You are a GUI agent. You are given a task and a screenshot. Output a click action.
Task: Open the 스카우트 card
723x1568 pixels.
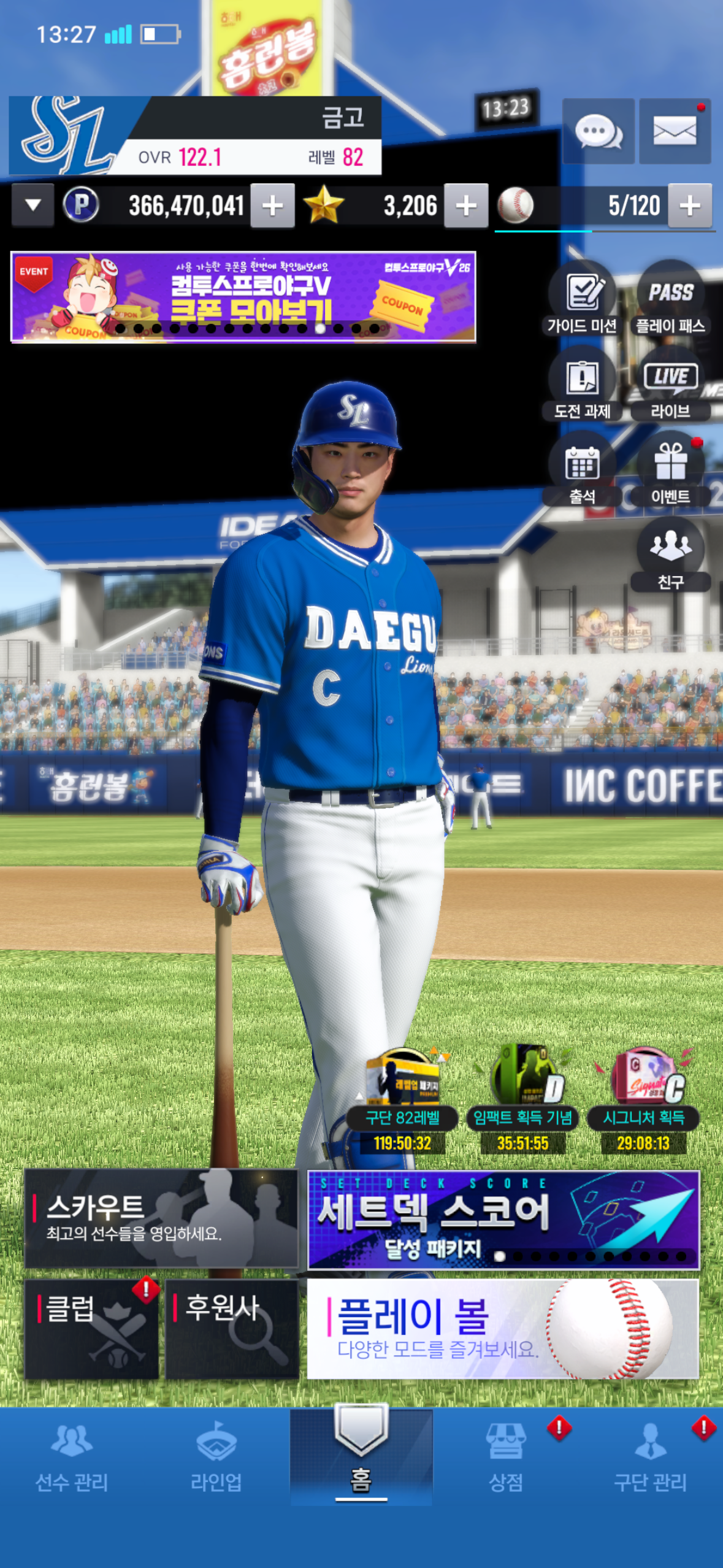click(161, 1218)
